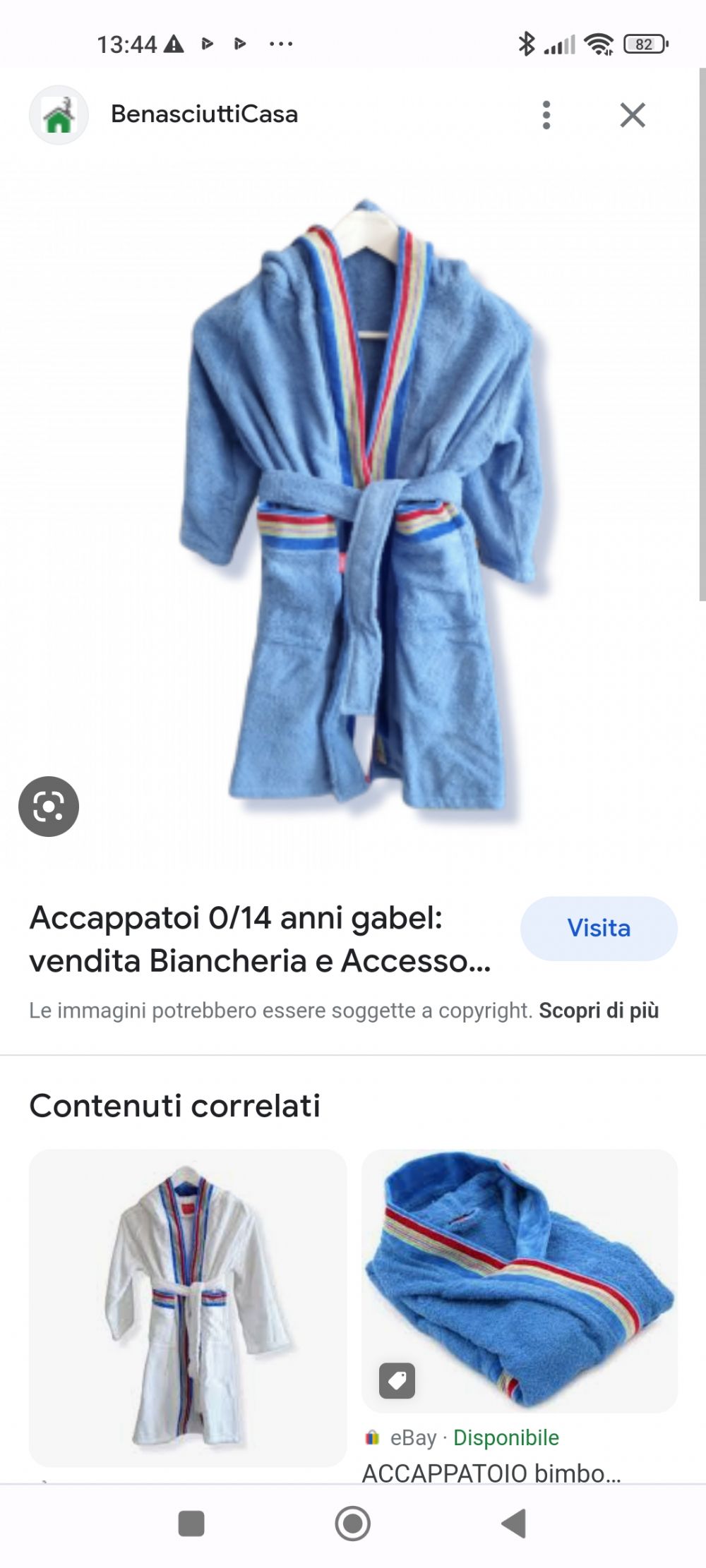Open the three-dot overflow menu
Viewport: 706px width, 1568px height.
click(546, 114)
